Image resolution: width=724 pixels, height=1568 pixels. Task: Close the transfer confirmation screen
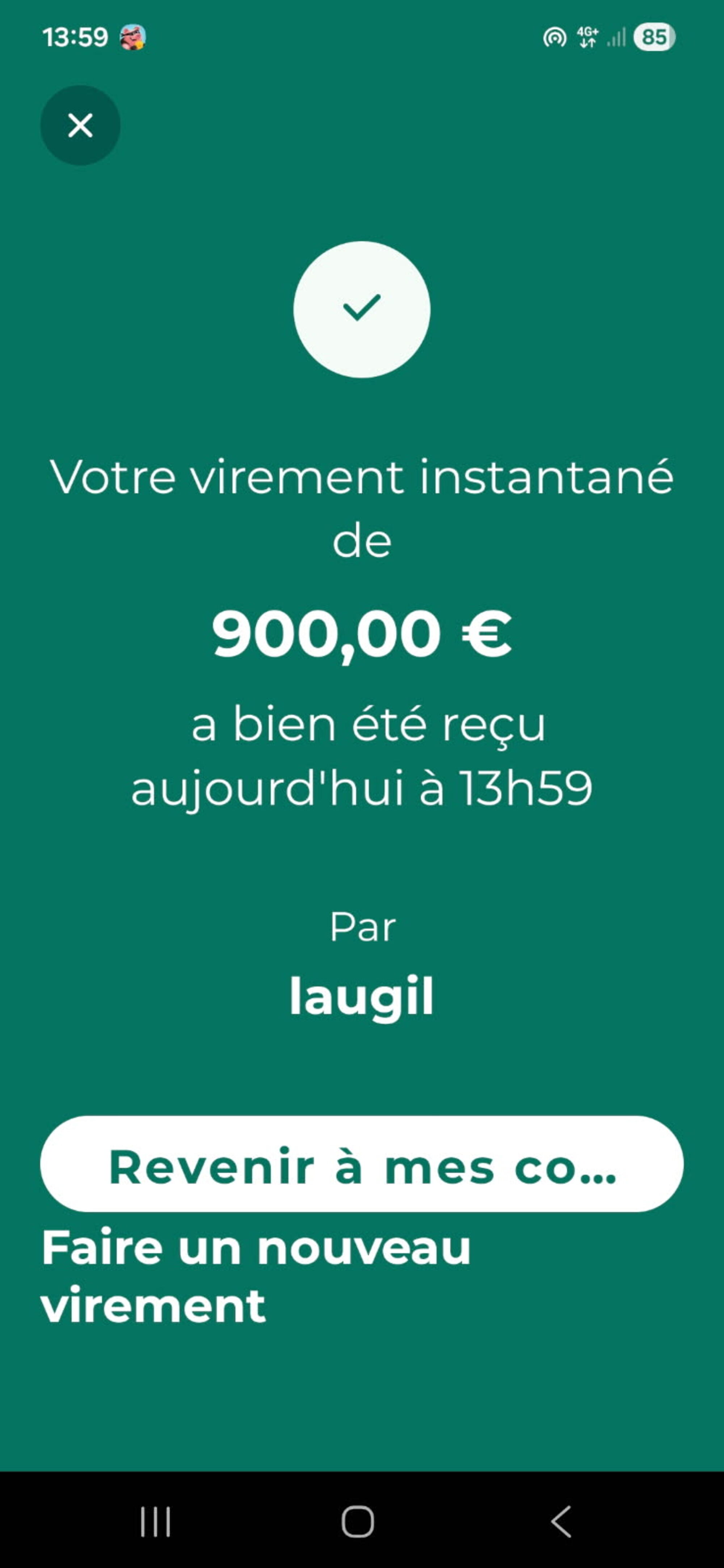pyautogui.click(x=80, y=126)
